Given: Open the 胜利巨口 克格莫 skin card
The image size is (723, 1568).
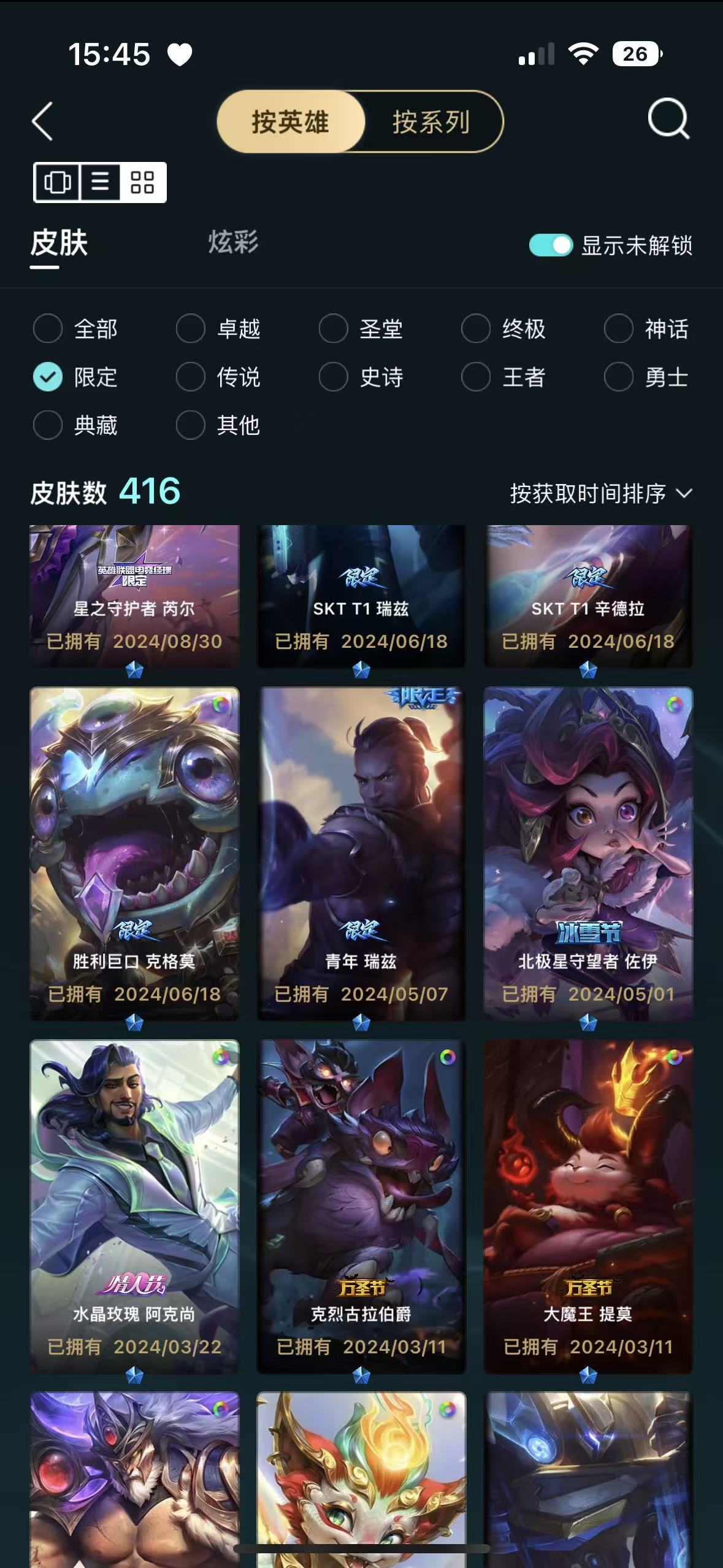Looking at the screenshot, I should [134, 853].
